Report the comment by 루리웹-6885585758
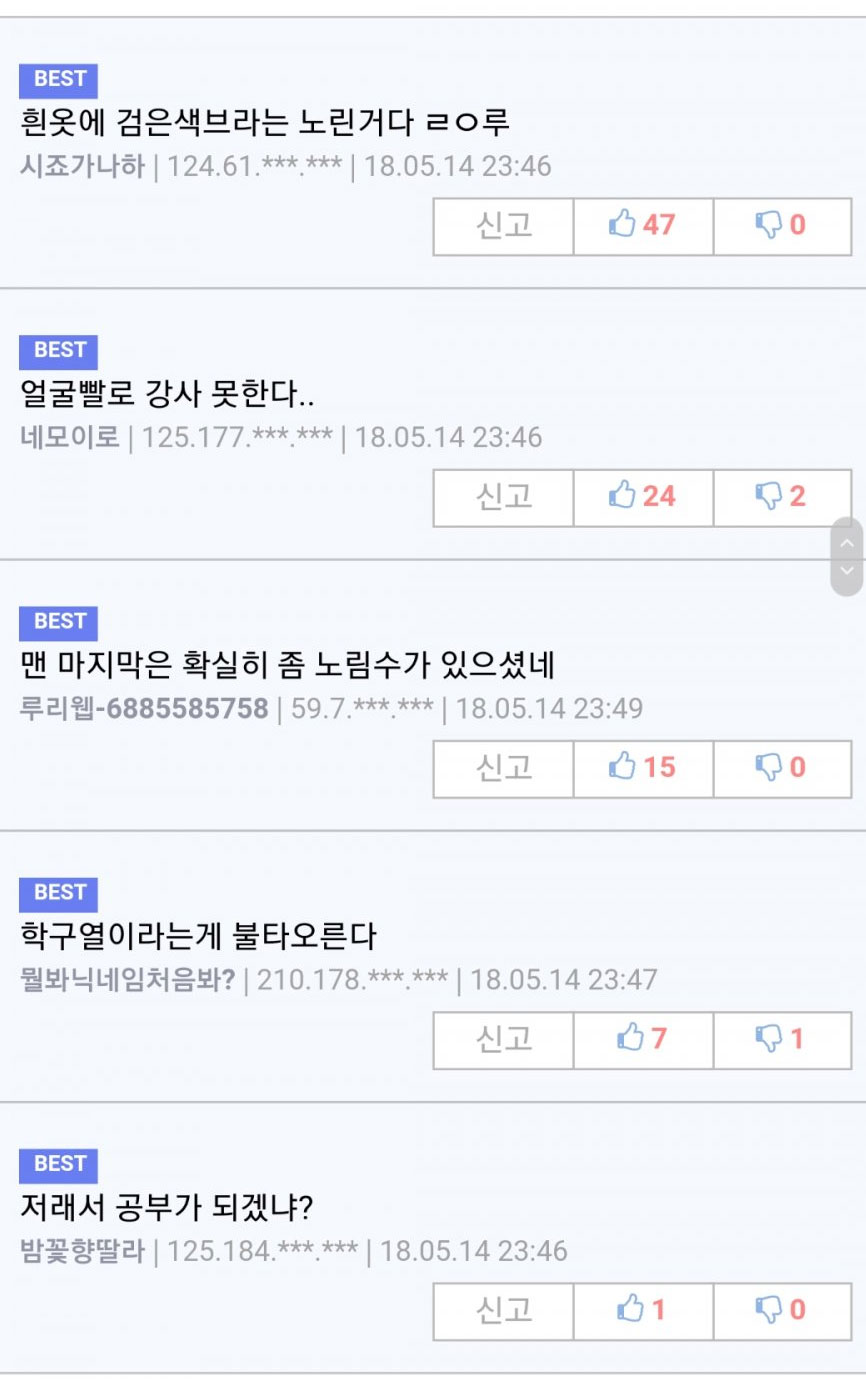Viewport: 866px width, 1386px height. (x=503, y=769)
